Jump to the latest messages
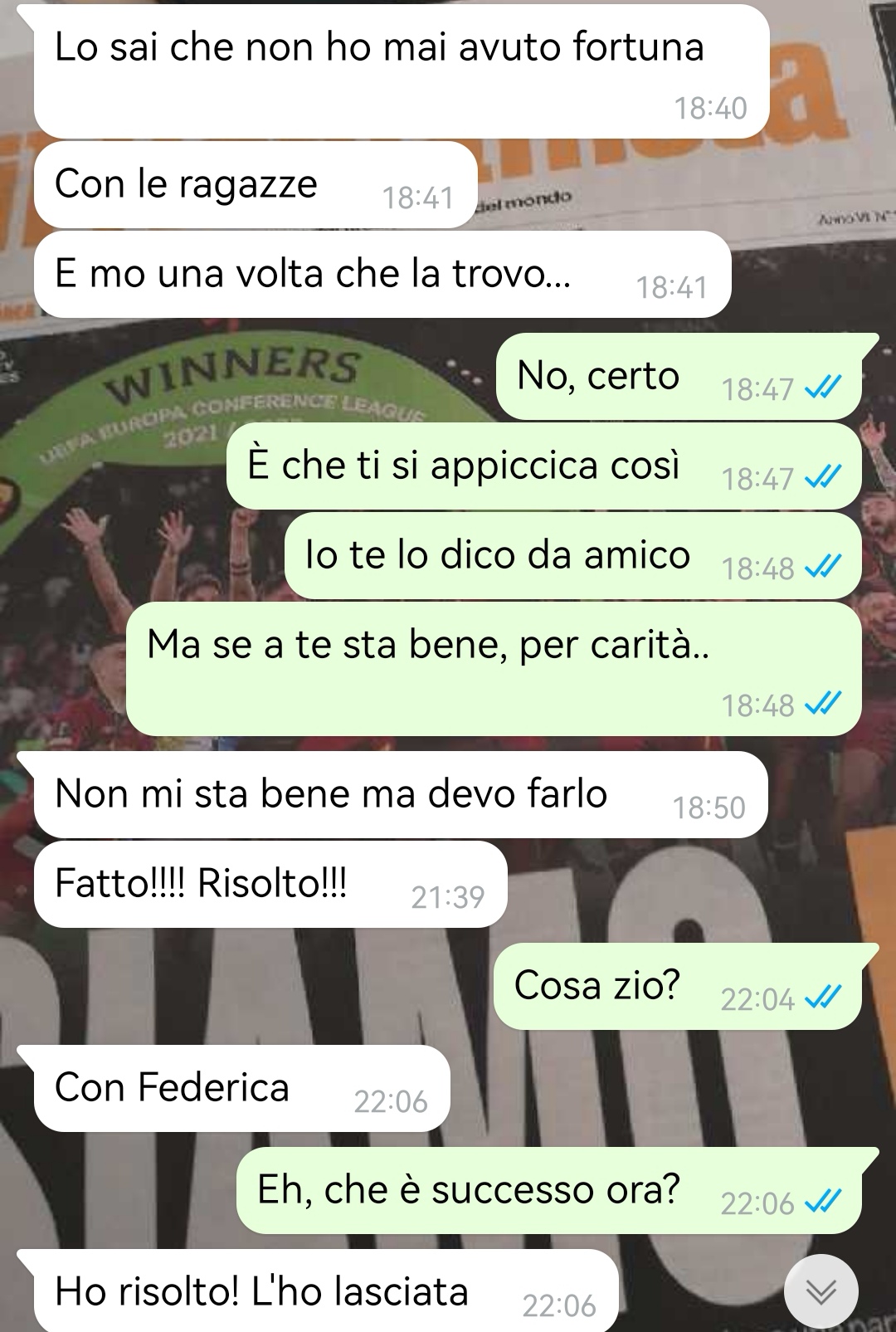The image size is (896, 1332). tap(821, 1291)
